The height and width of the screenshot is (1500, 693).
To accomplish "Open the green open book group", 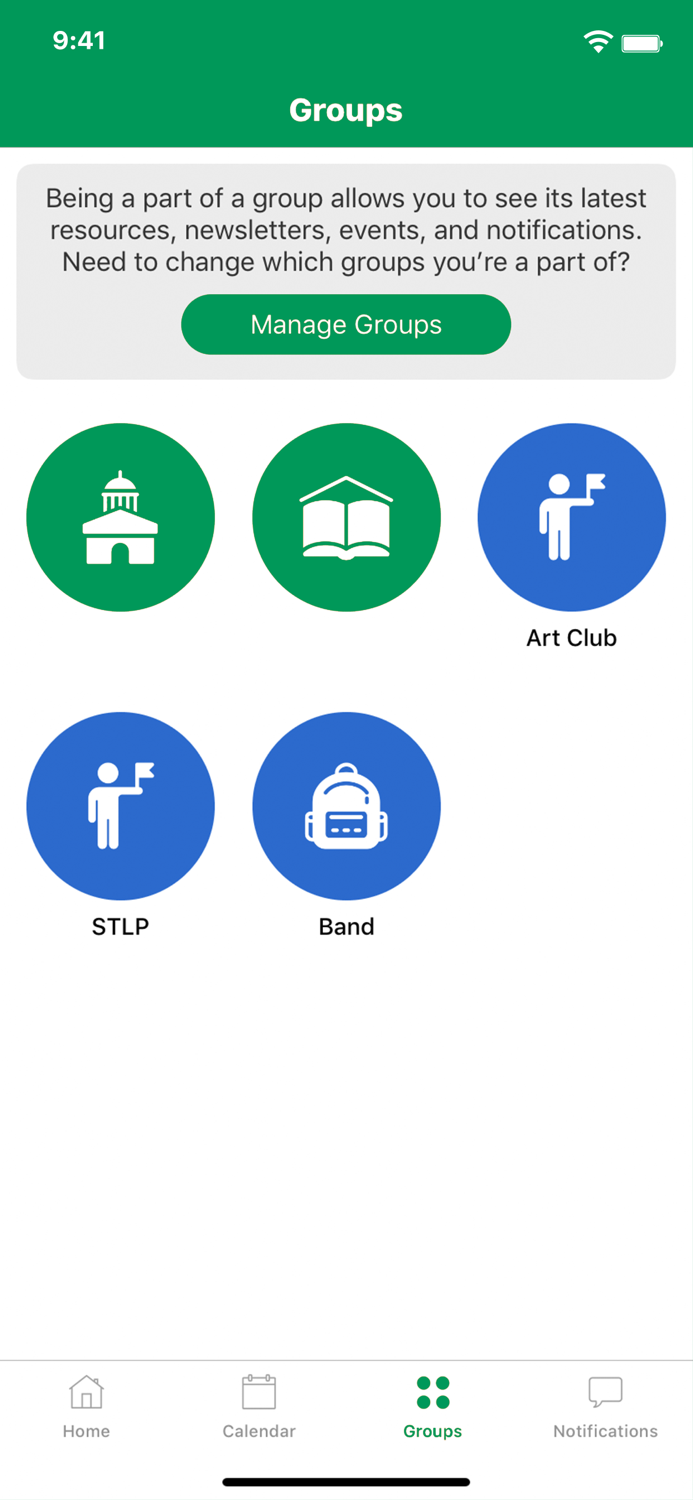I will (346, 517).
